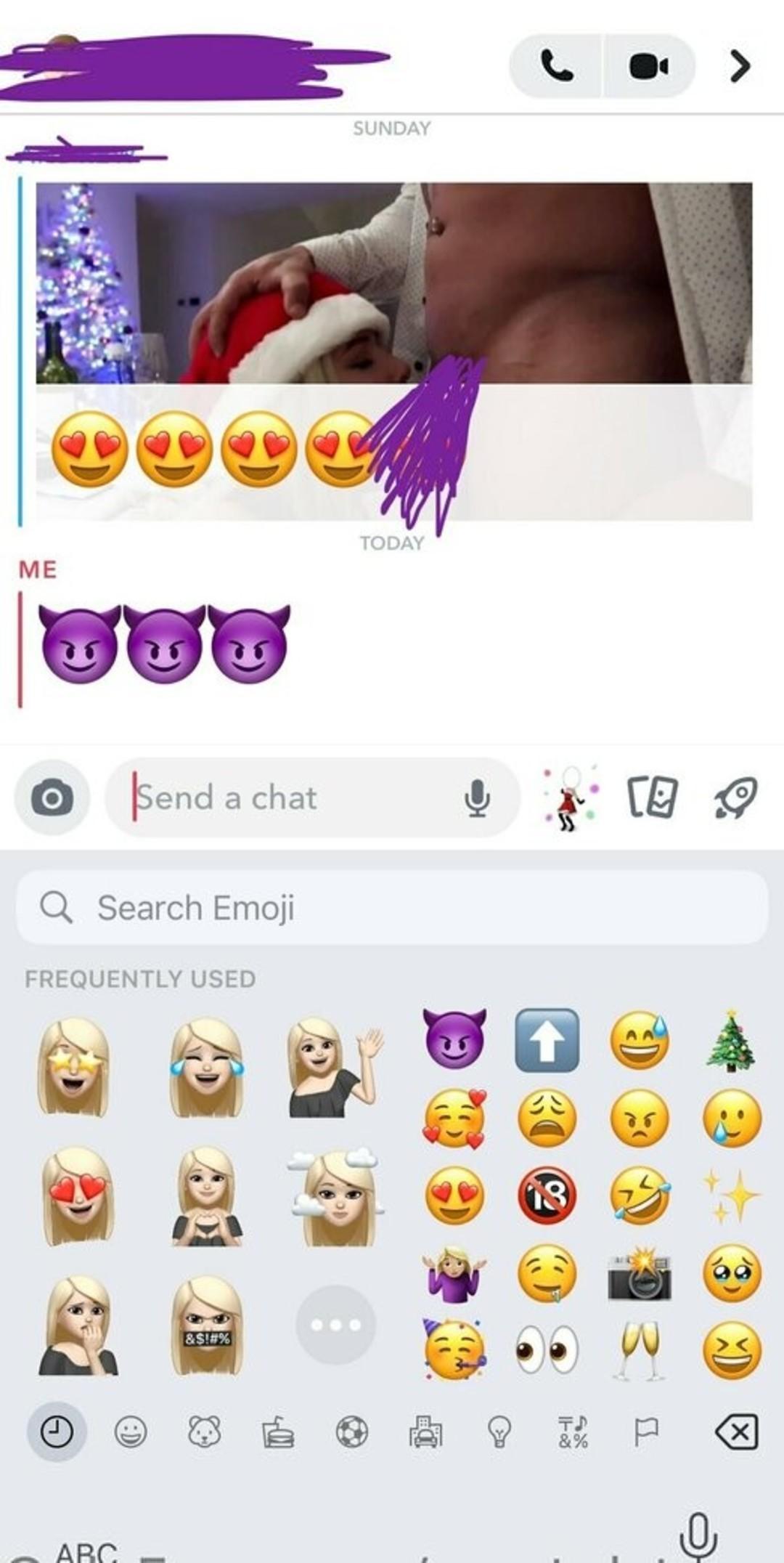Focus the Send a chat field

point(290,798)
